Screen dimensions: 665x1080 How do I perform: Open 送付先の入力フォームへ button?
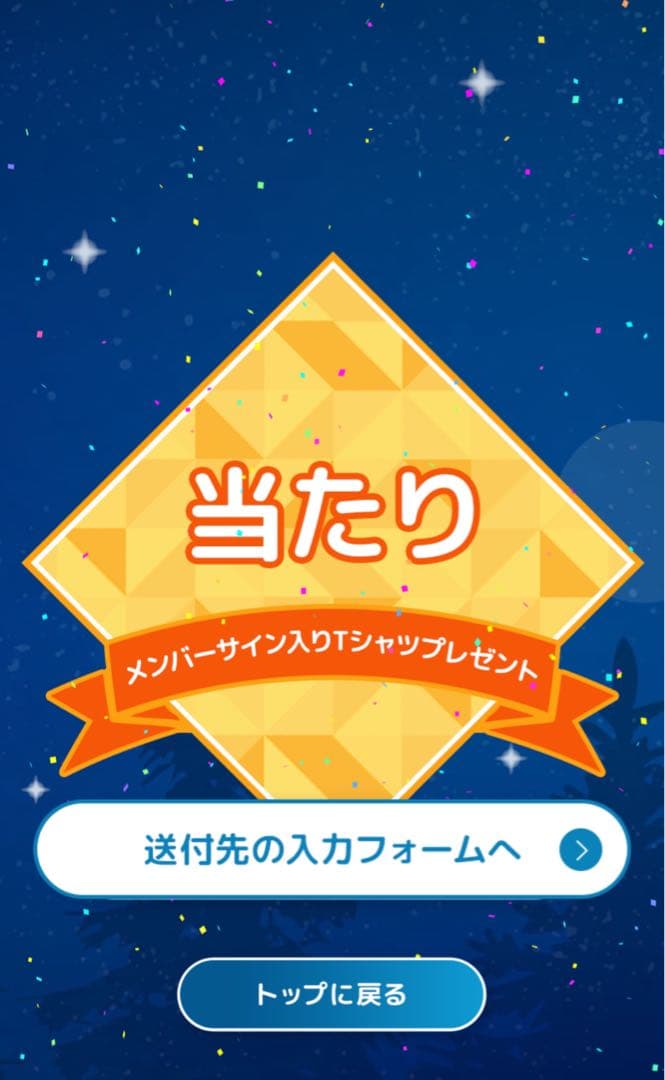click(332, 850)
